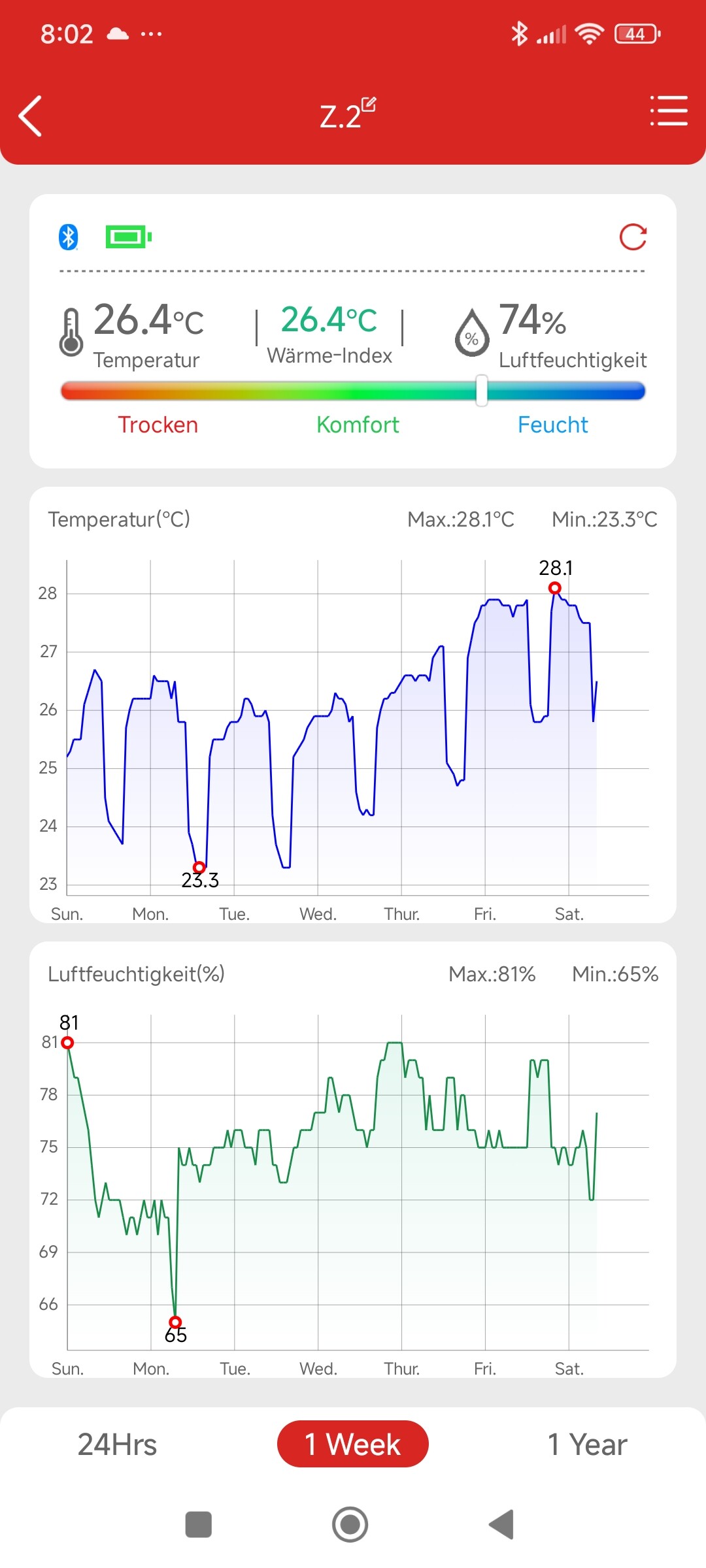The image size is (706, 1568).
Task: Open recent apps with square button
Action: point(199,1524)
